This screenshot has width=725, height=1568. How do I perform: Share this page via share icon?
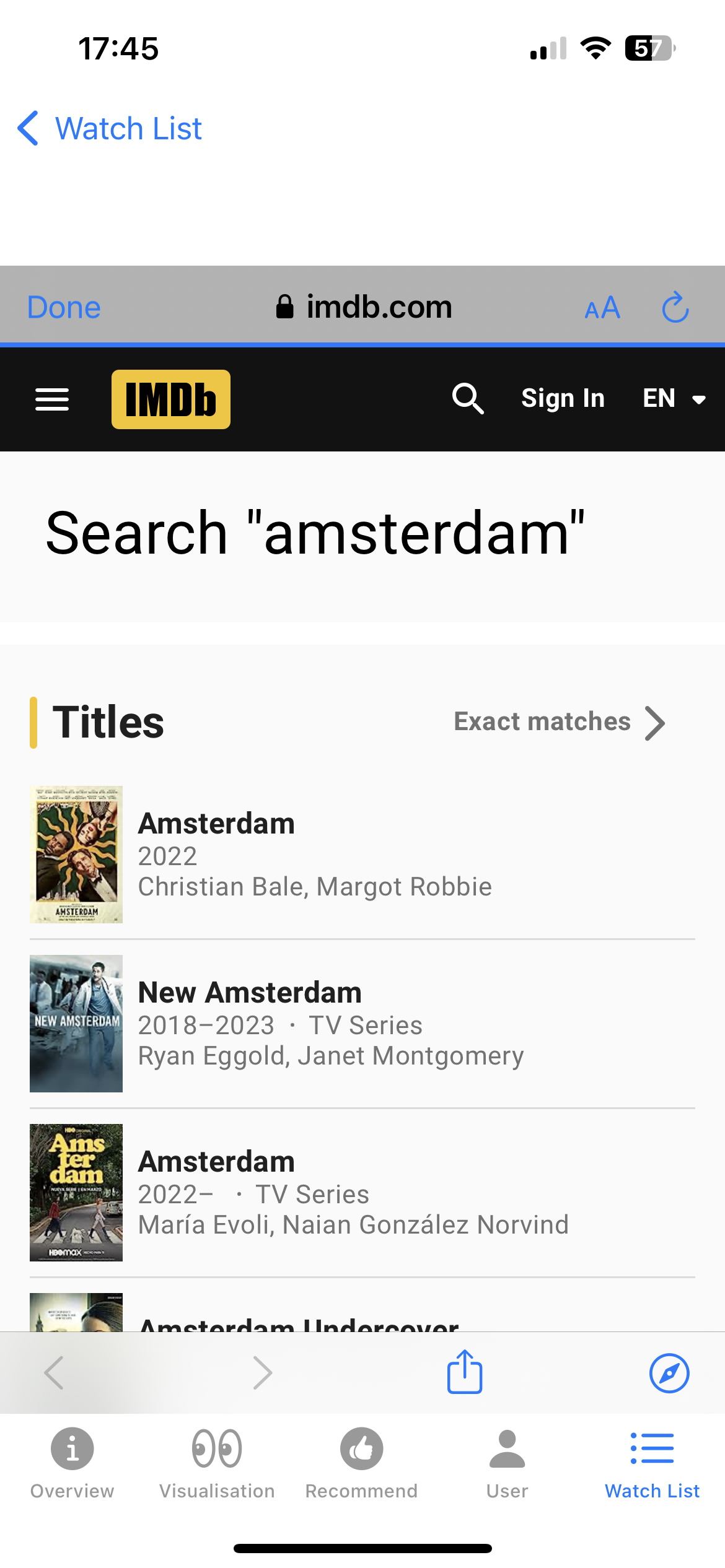[465, 1372]
